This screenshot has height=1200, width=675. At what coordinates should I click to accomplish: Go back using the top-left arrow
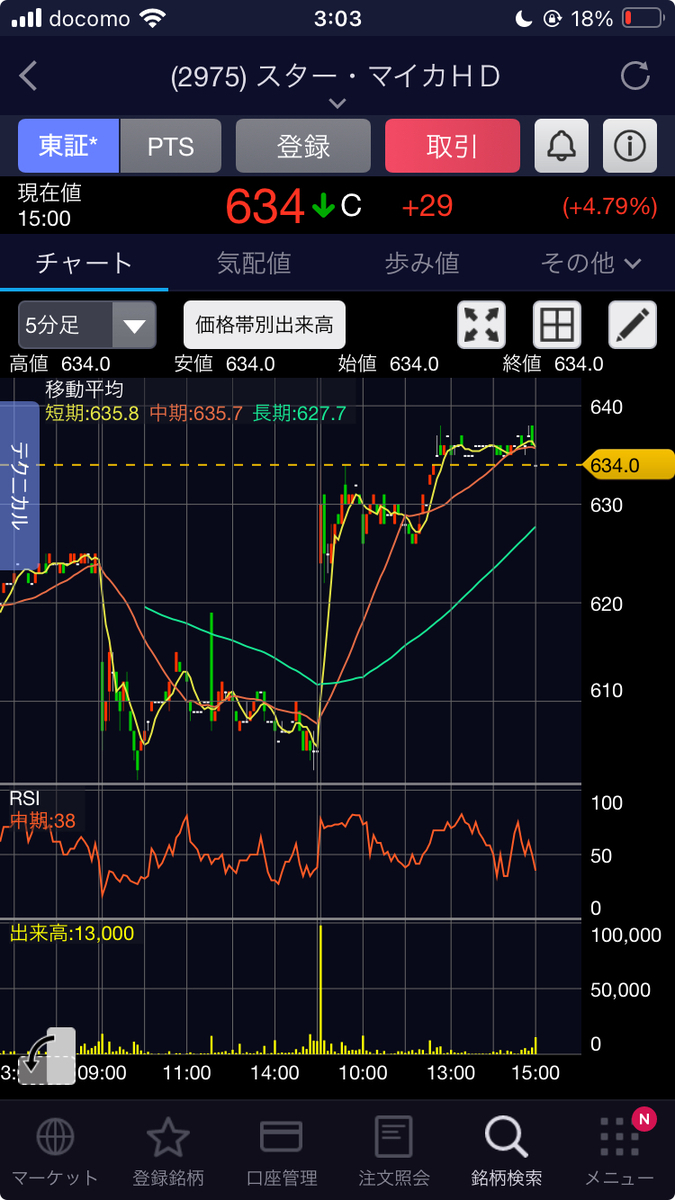click(28, 76)
